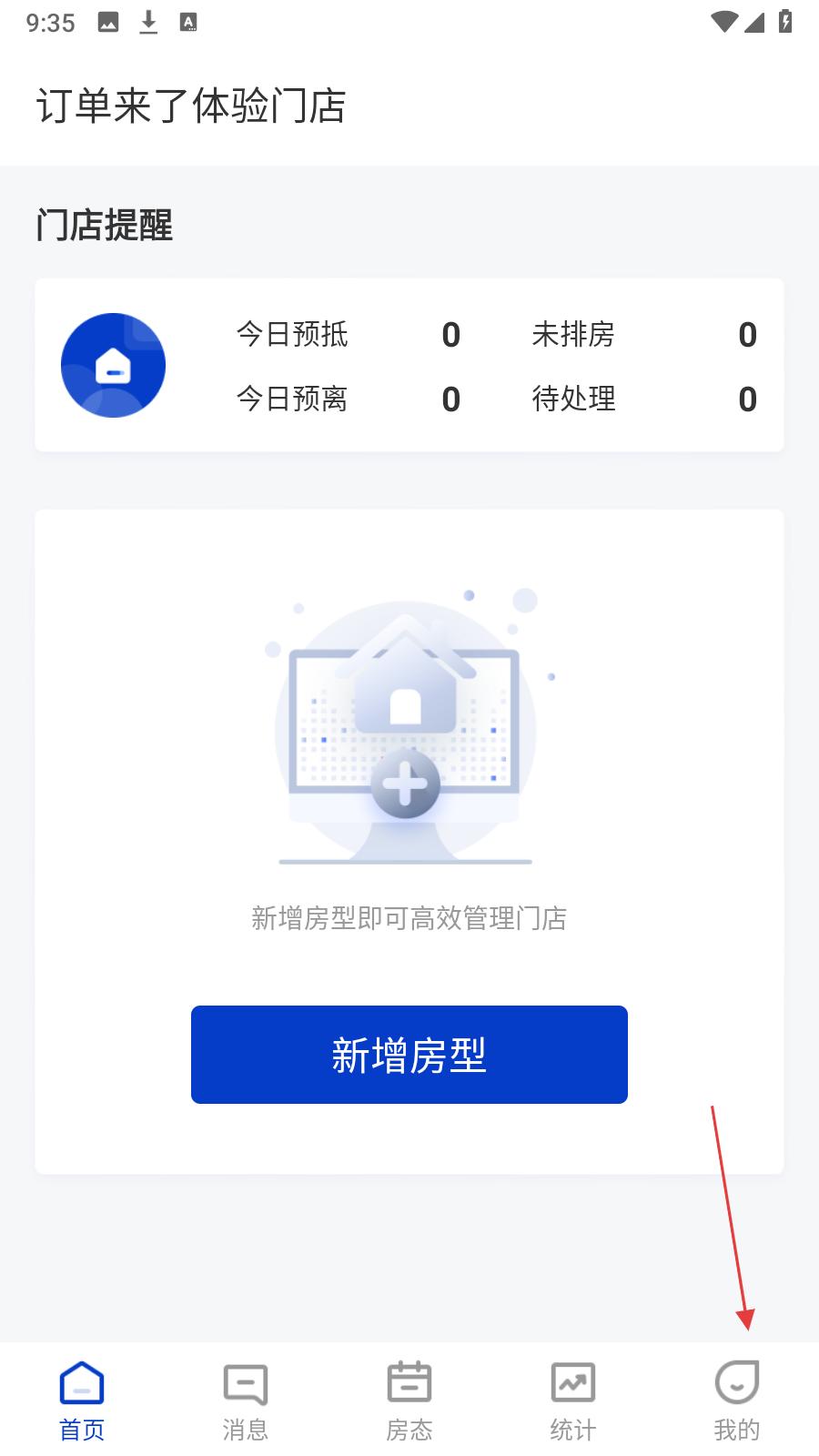The height and width of the screenshot is (1456, 819).
Task: Open the 我的 tab
Action: (737, 1401)
